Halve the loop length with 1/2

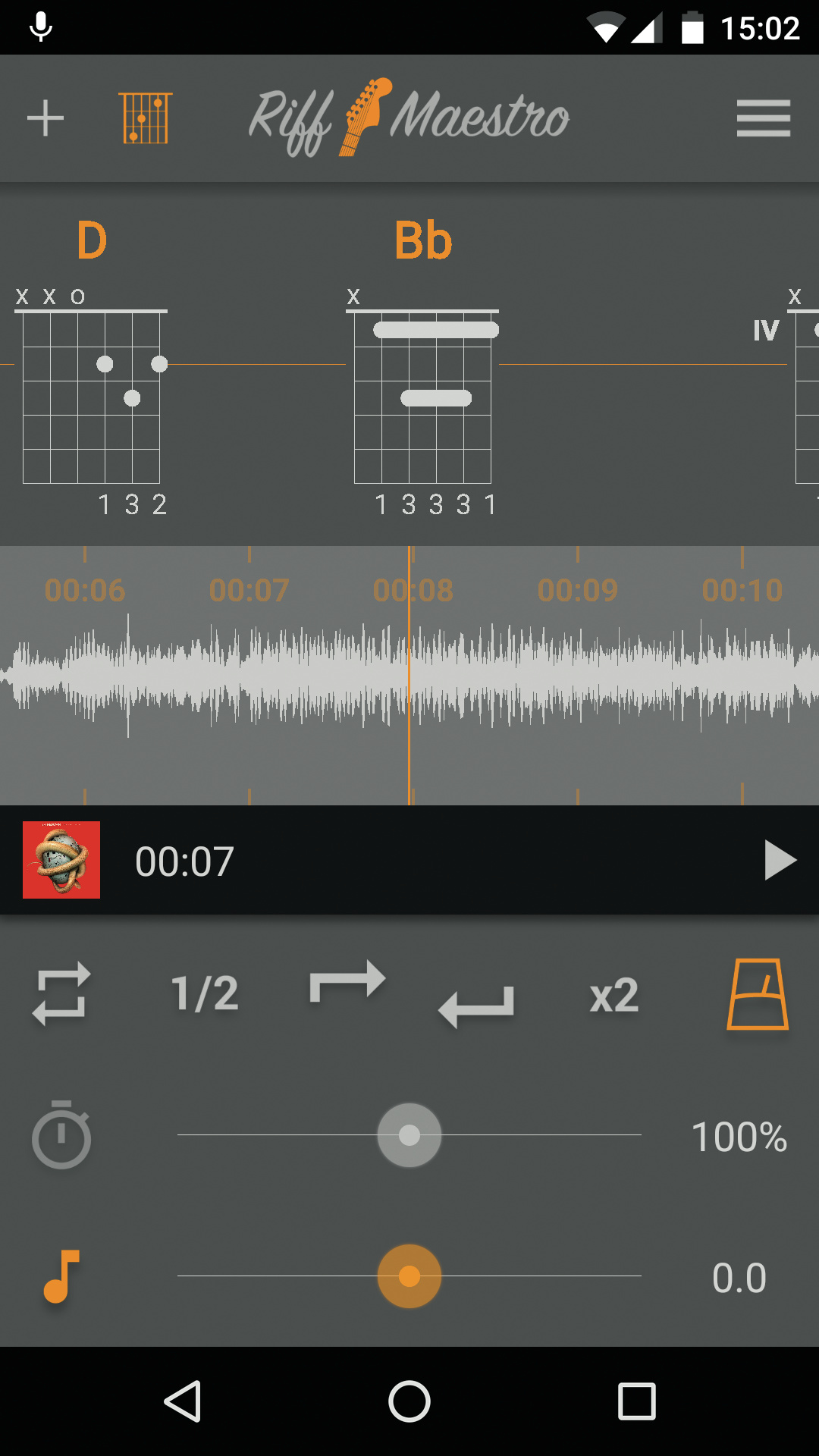[x=205, y=993]
